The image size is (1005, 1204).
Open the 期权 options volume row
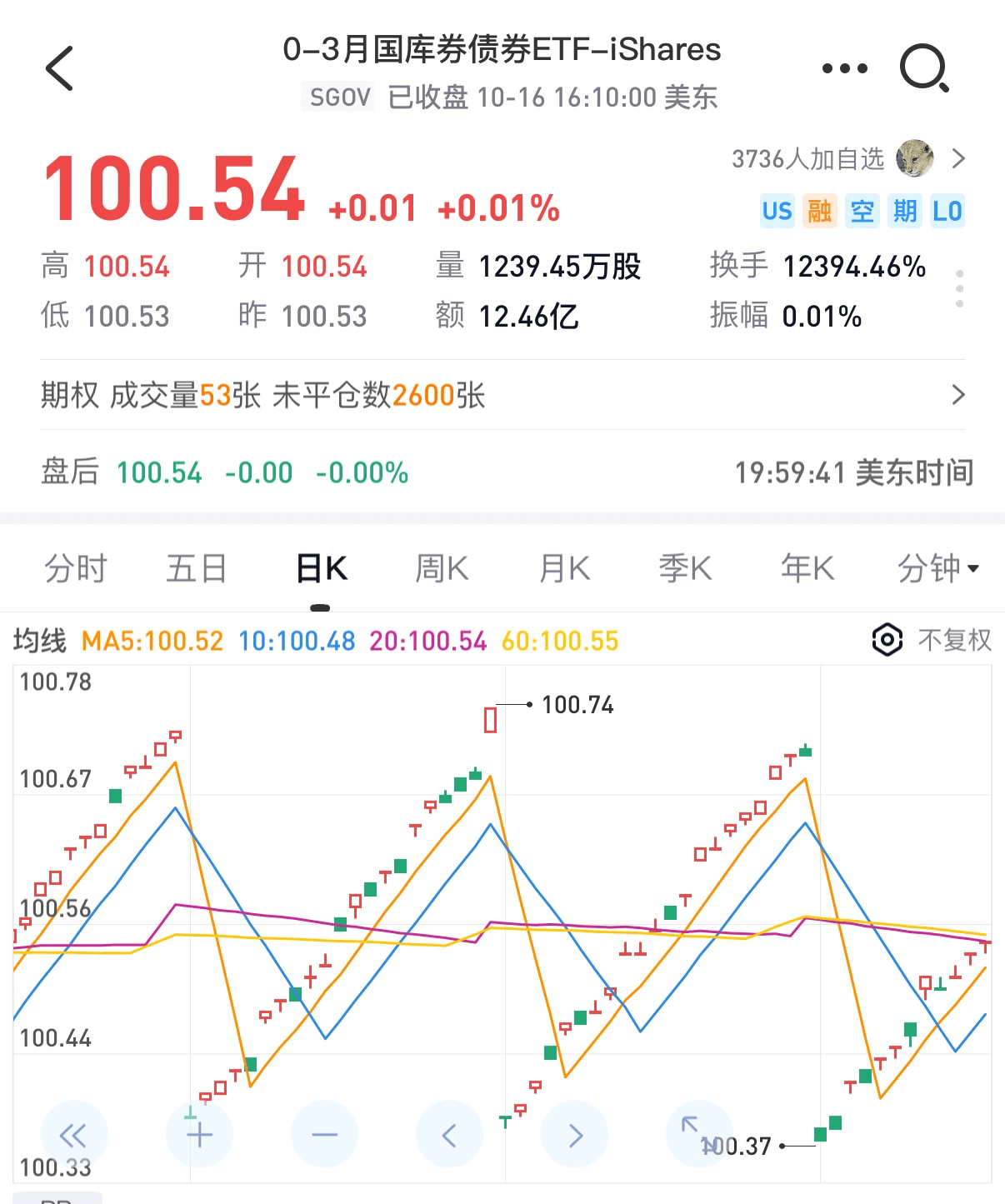click(x=502, y=395)
